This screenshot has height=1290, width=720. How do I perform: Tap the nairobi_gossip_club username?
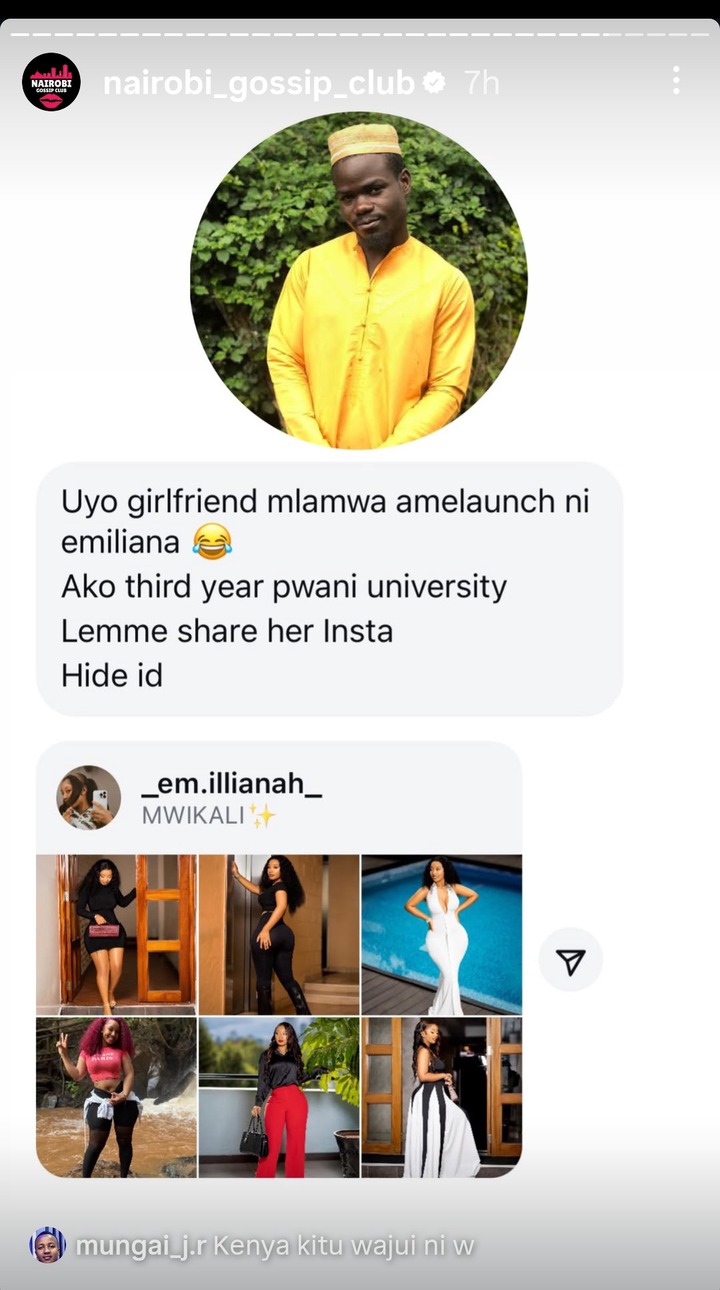click(x=258, y=83)
